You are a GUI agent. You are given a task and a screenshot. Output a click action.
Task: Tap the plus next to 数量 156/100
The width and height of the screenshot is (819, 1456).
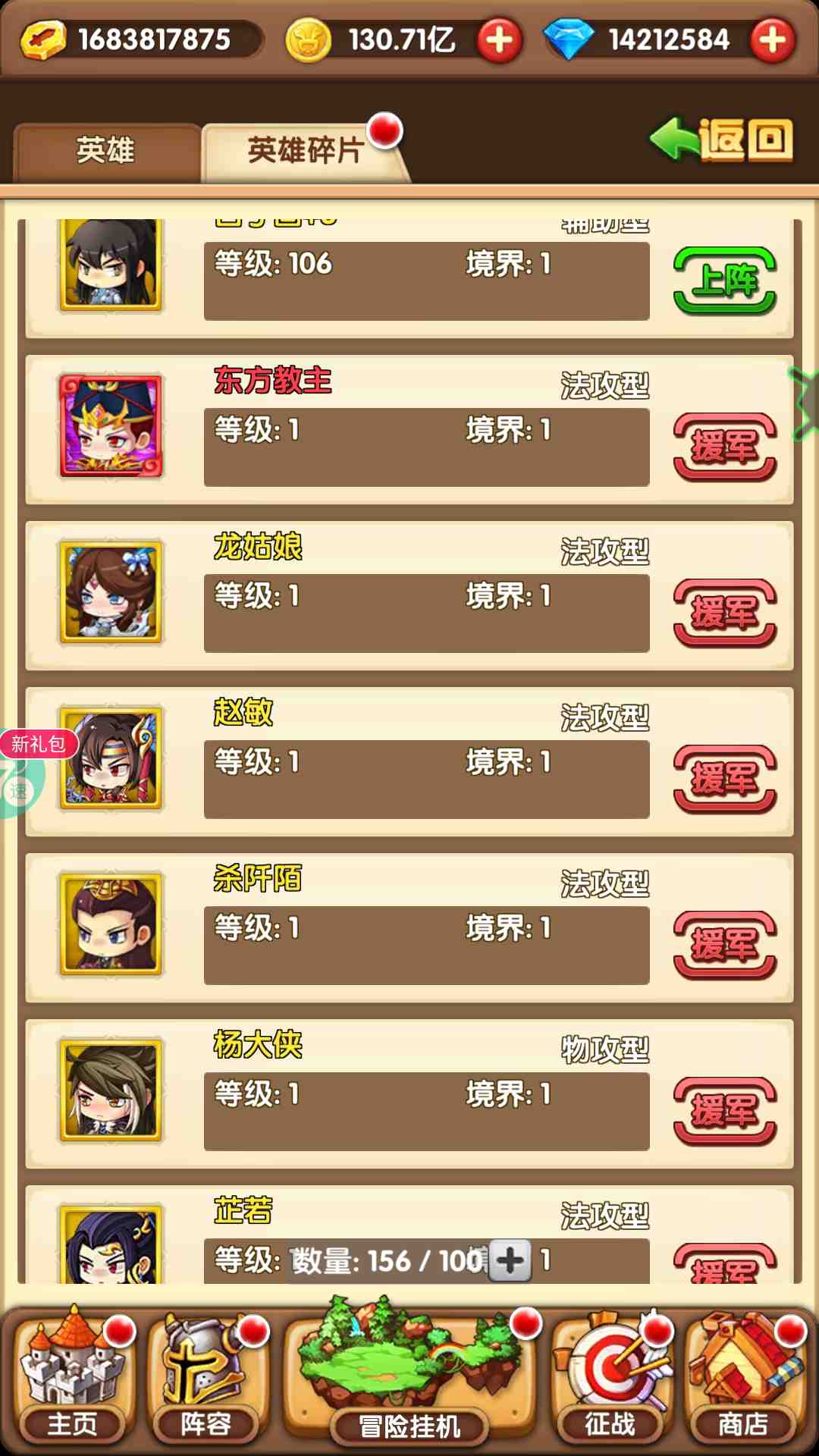pyautogui.click(x=510, y=1260)
